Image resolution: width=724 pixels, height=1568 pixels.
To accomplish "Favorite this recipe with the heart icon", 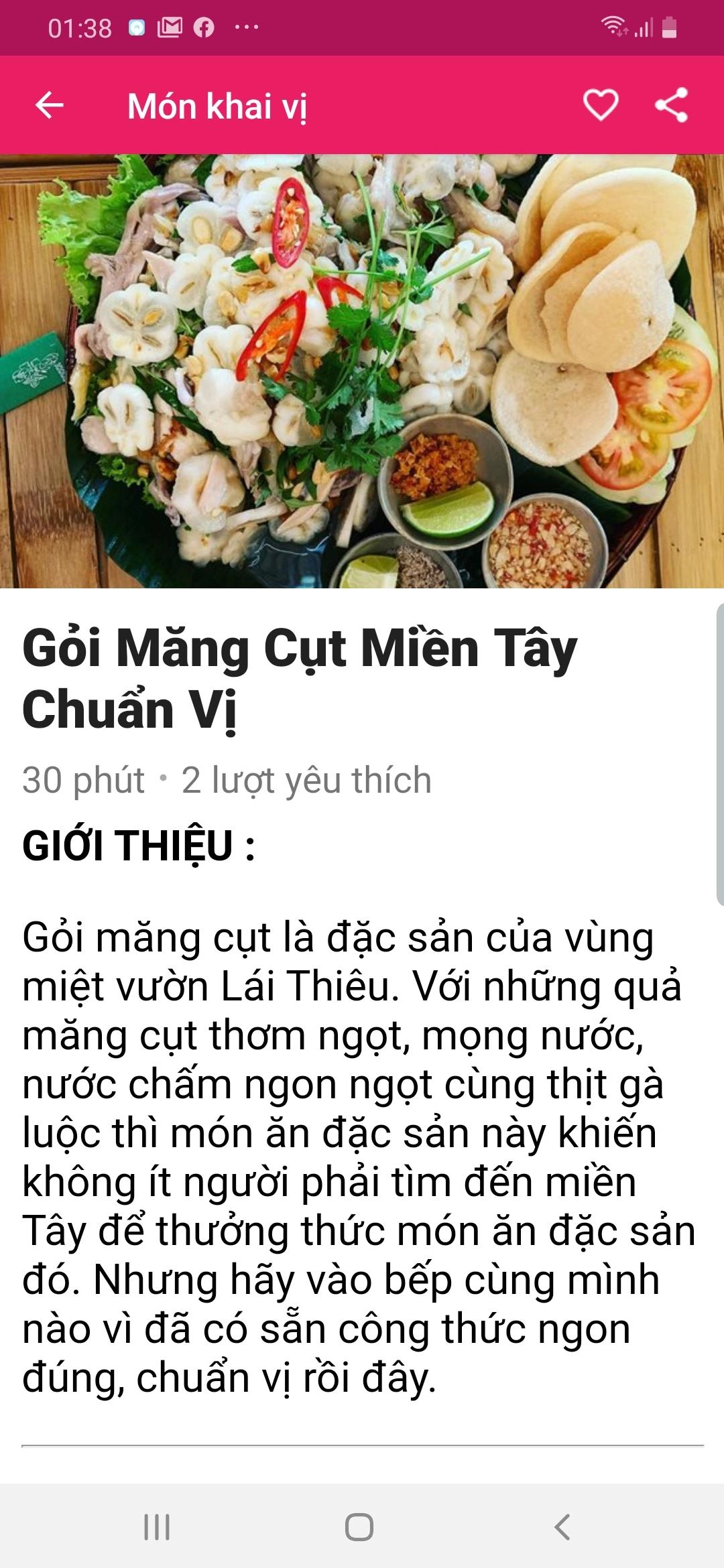I will [x=600, y=105].
